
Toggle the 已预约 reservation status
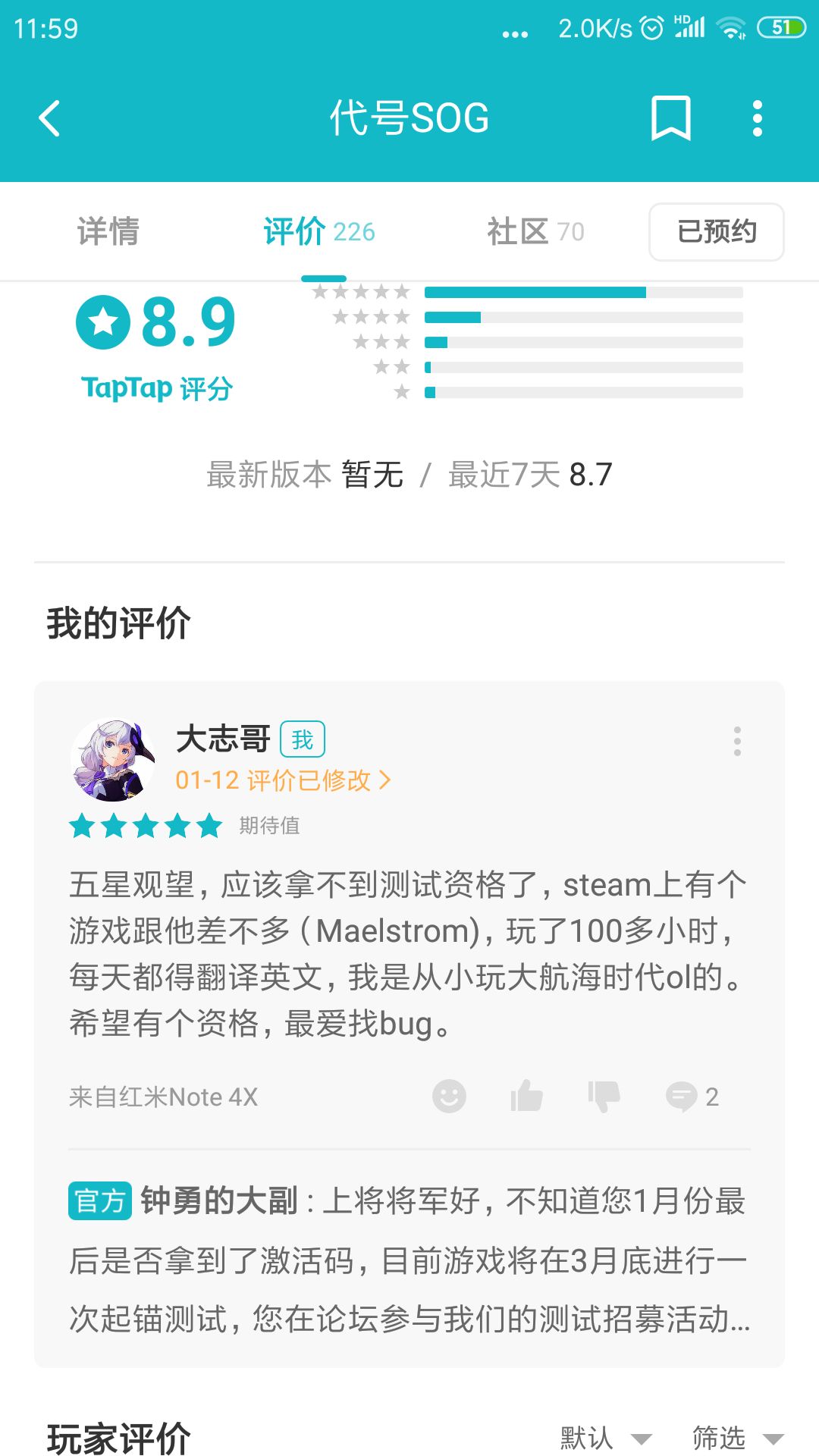pos(716,232)
